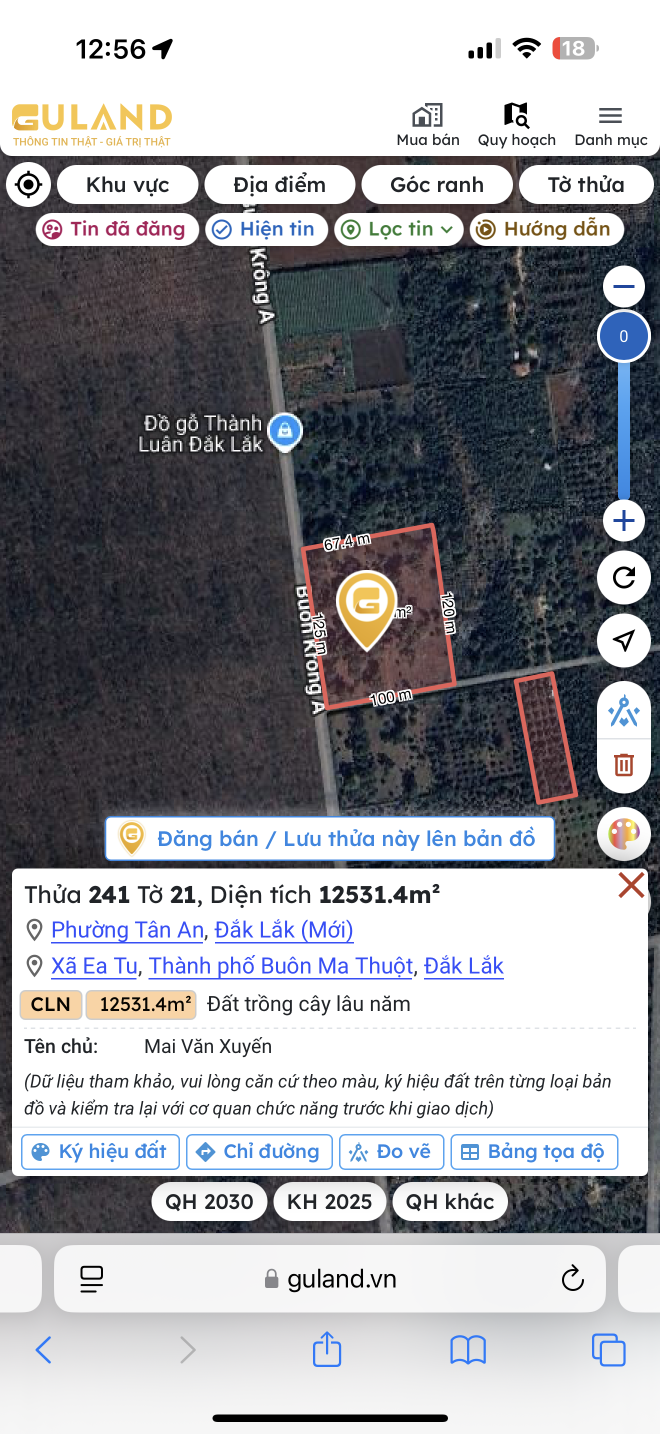Expand the Lọc tin filter dropdown
The height and width of the screenshot is (1434, 660).
[399, 229]
